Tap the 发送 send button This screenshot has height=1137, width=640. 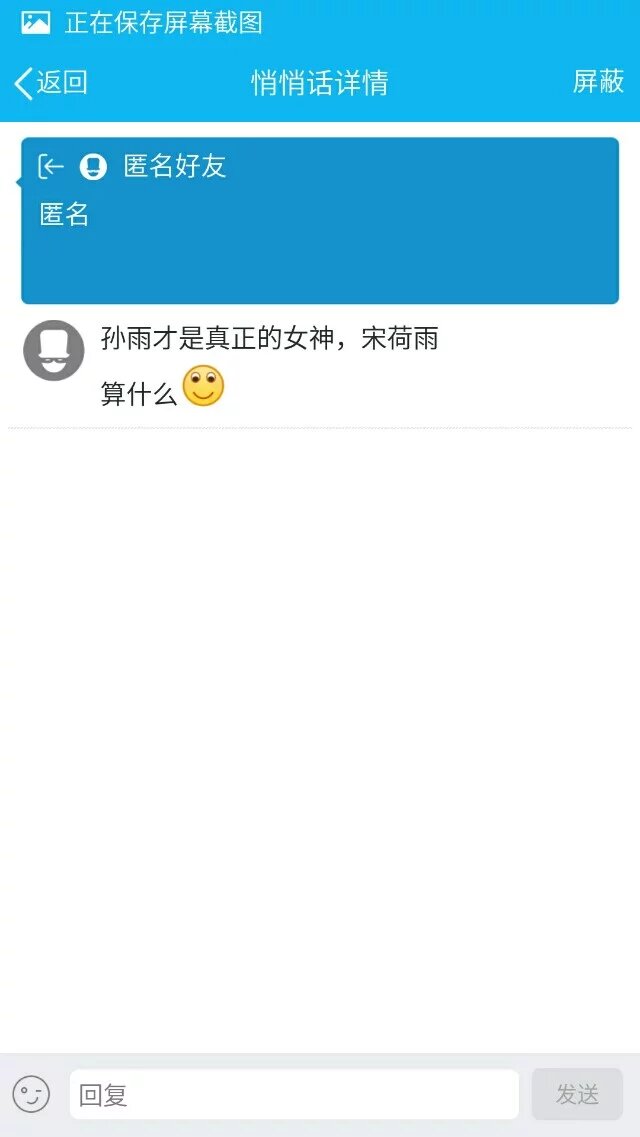click(x=577, y=1095)
